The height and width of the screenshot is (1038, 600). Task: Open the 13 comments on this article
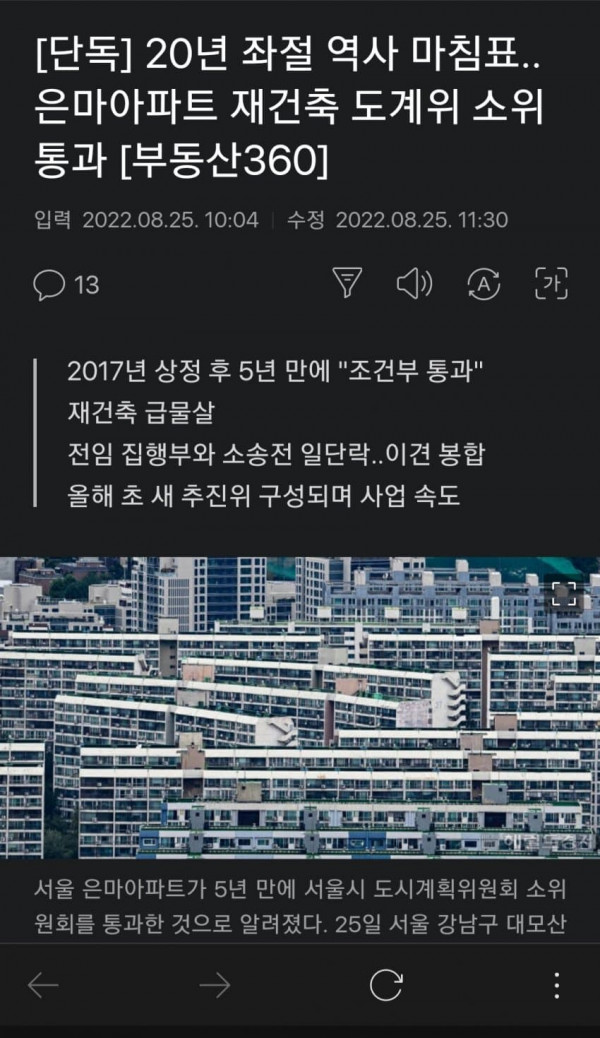[66, 285]
